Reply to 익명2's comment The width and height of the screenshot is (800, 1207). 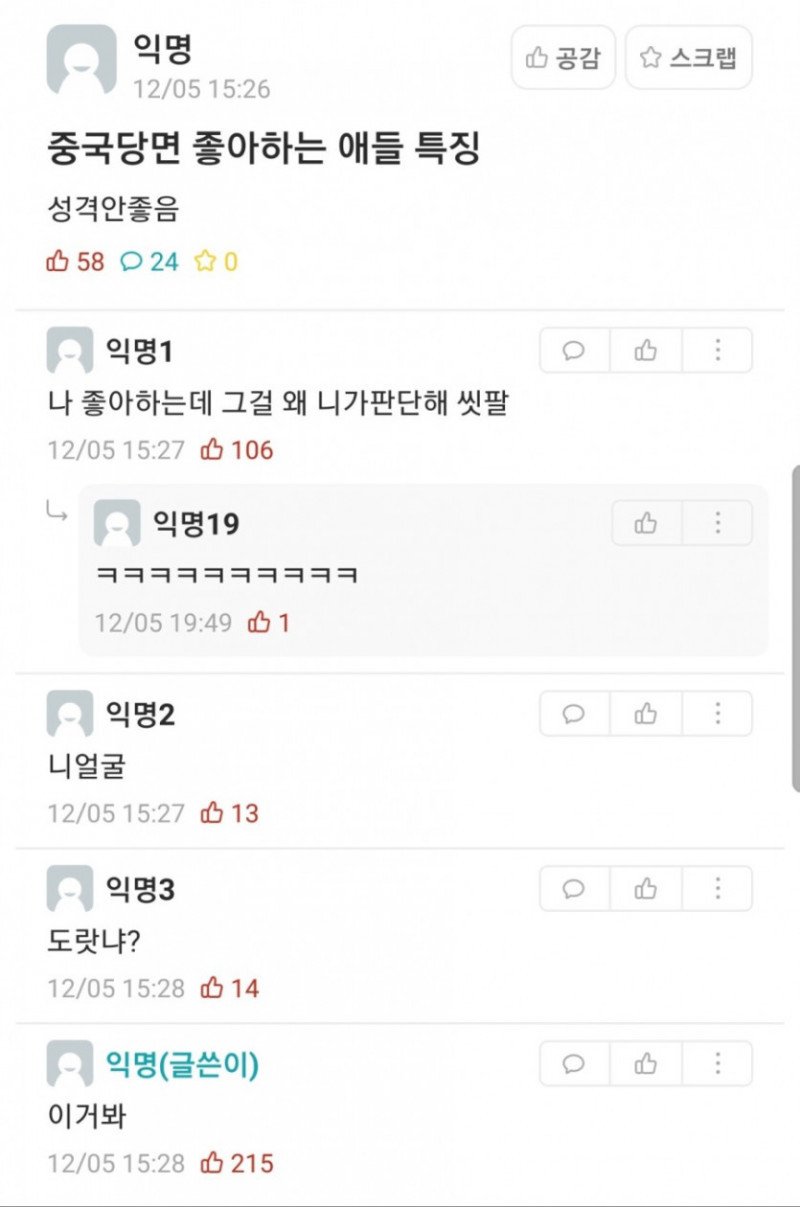(574, 713)
